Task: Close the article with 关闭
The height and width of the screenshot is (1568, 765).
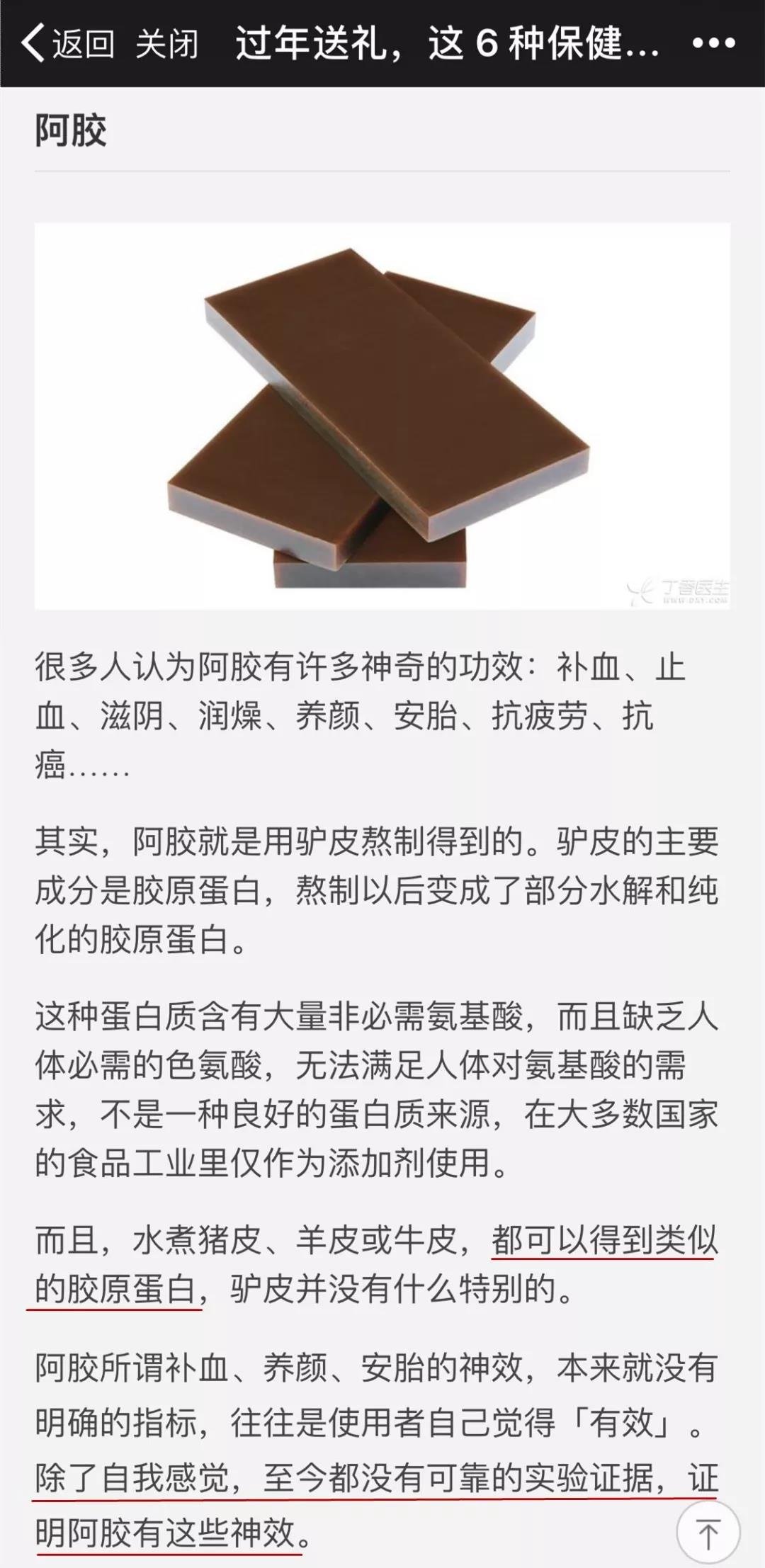Action: tap(167, 44)
